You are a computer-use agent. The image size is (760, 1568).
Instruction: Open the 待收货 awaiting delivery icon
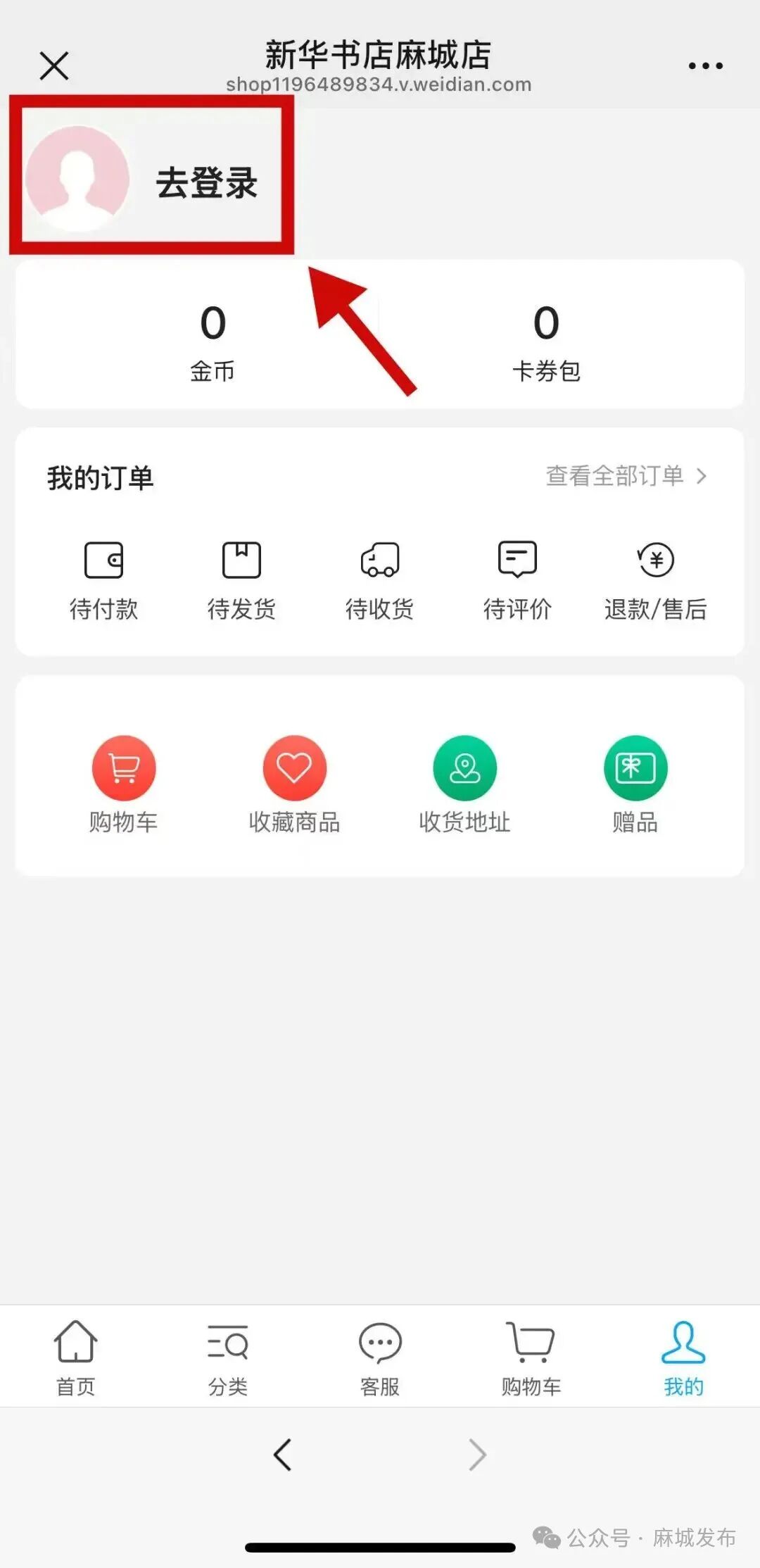tap(379, 577)
